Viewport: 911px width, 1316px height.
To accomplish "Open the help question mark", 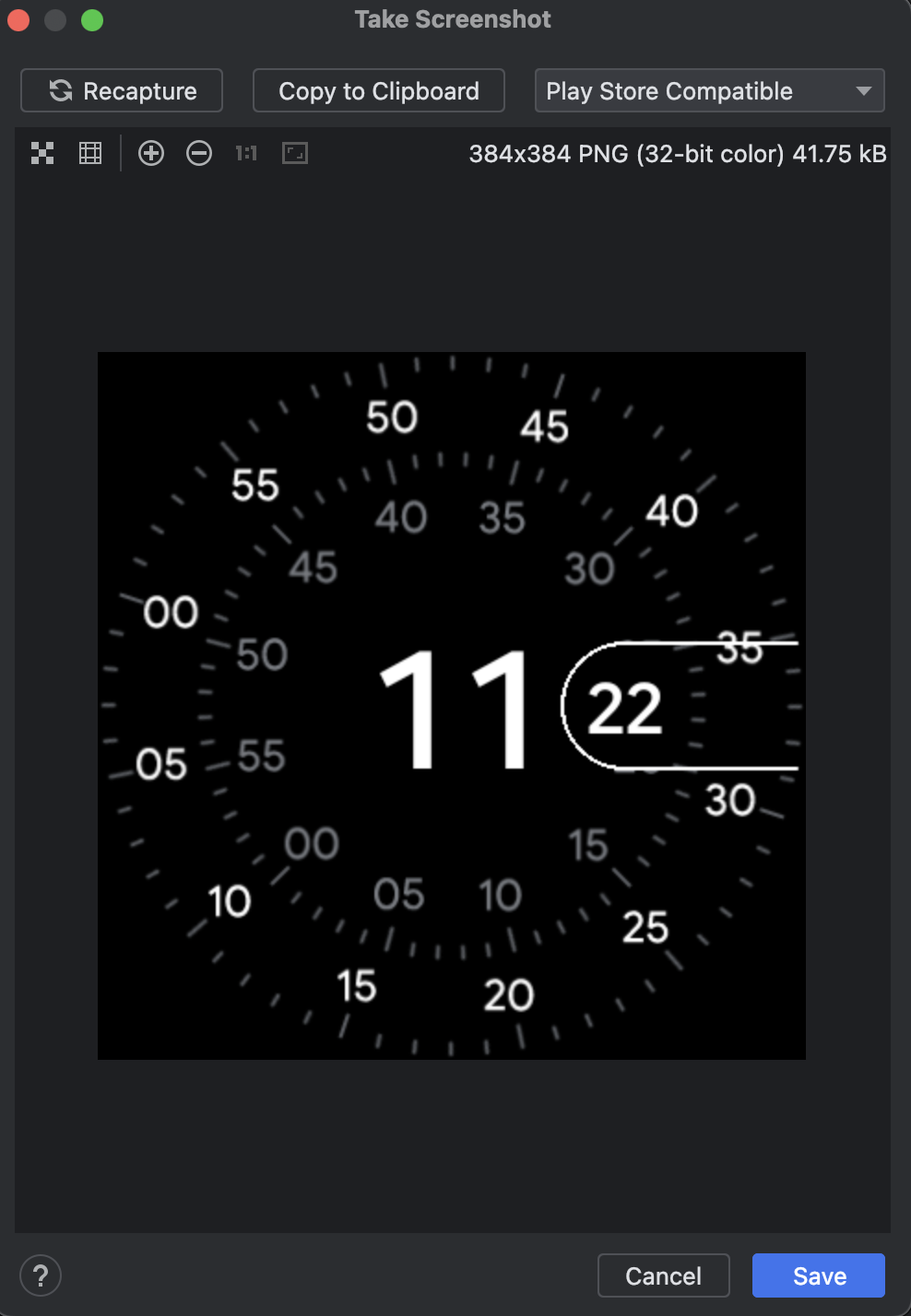I will (x=41, y=1275).
